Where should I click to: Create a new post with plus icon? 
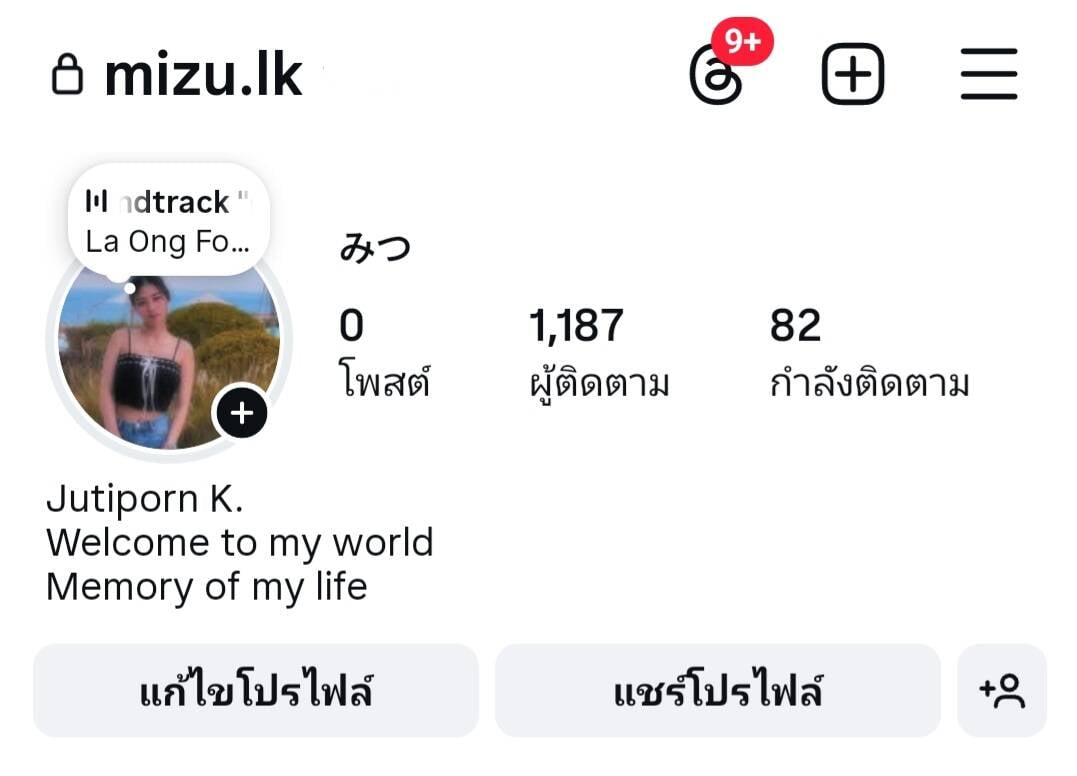pos(853,75)
